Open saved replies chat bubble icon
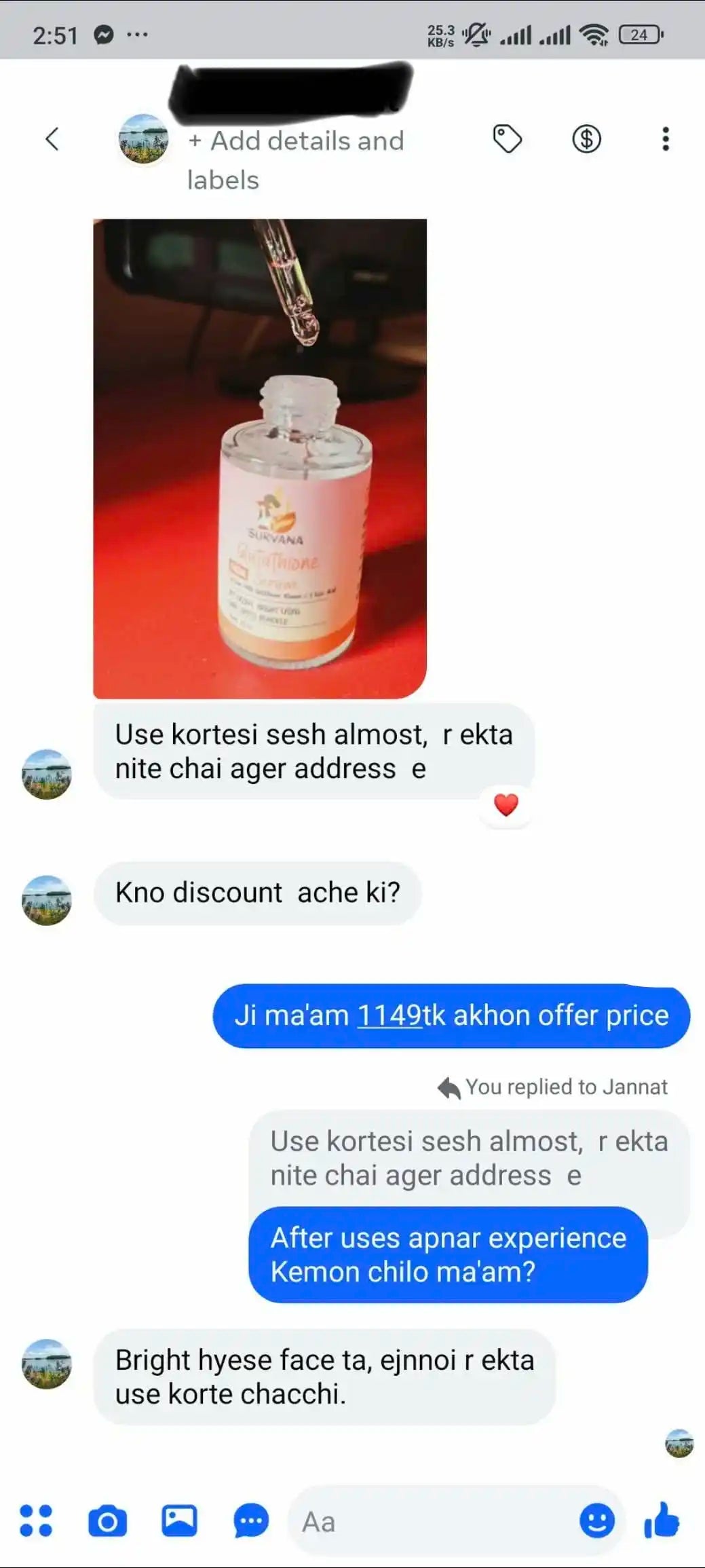This screenshot has width=705, height=1568. point(251,1521)
